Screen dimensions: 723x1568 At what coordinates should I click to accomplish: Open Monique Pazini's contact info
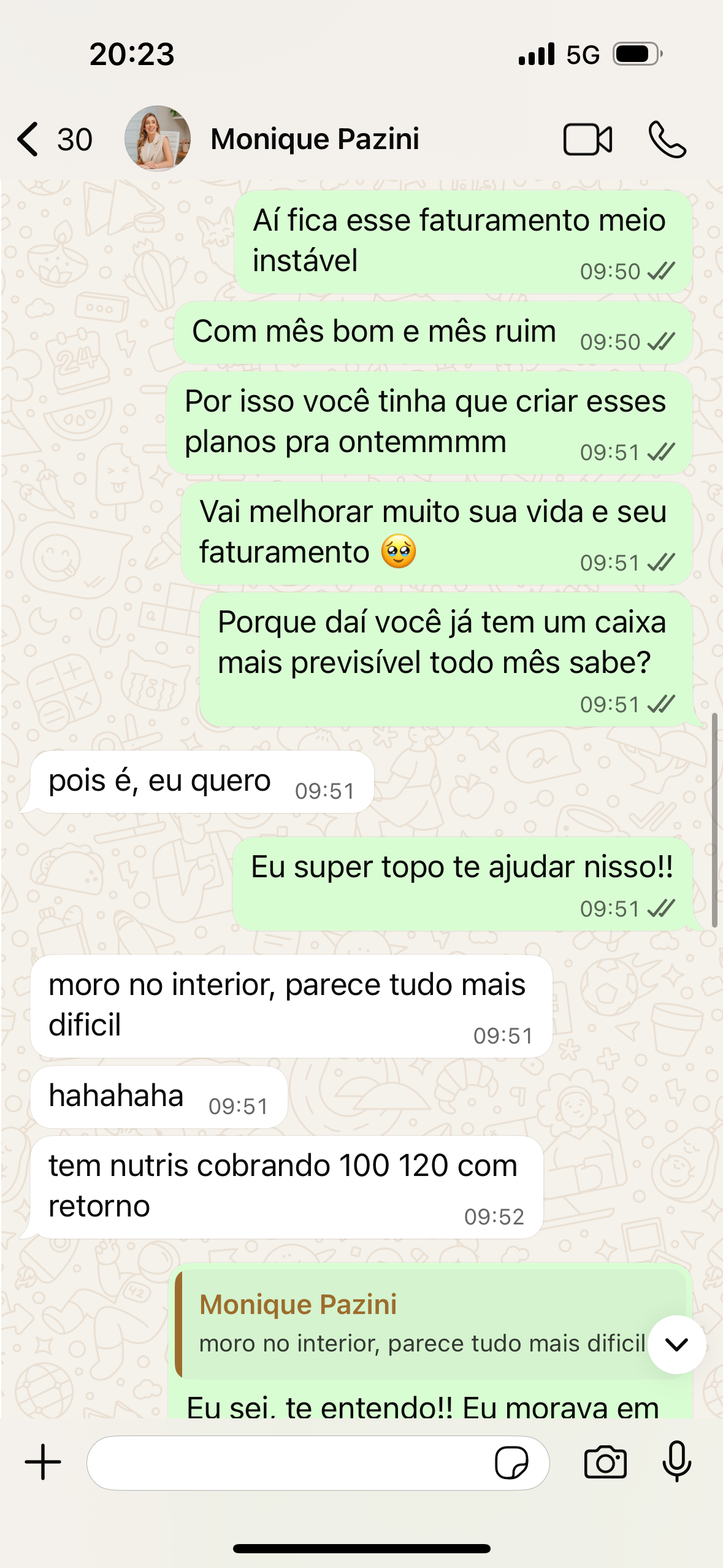pyautogui.click(x=315, y=139)
